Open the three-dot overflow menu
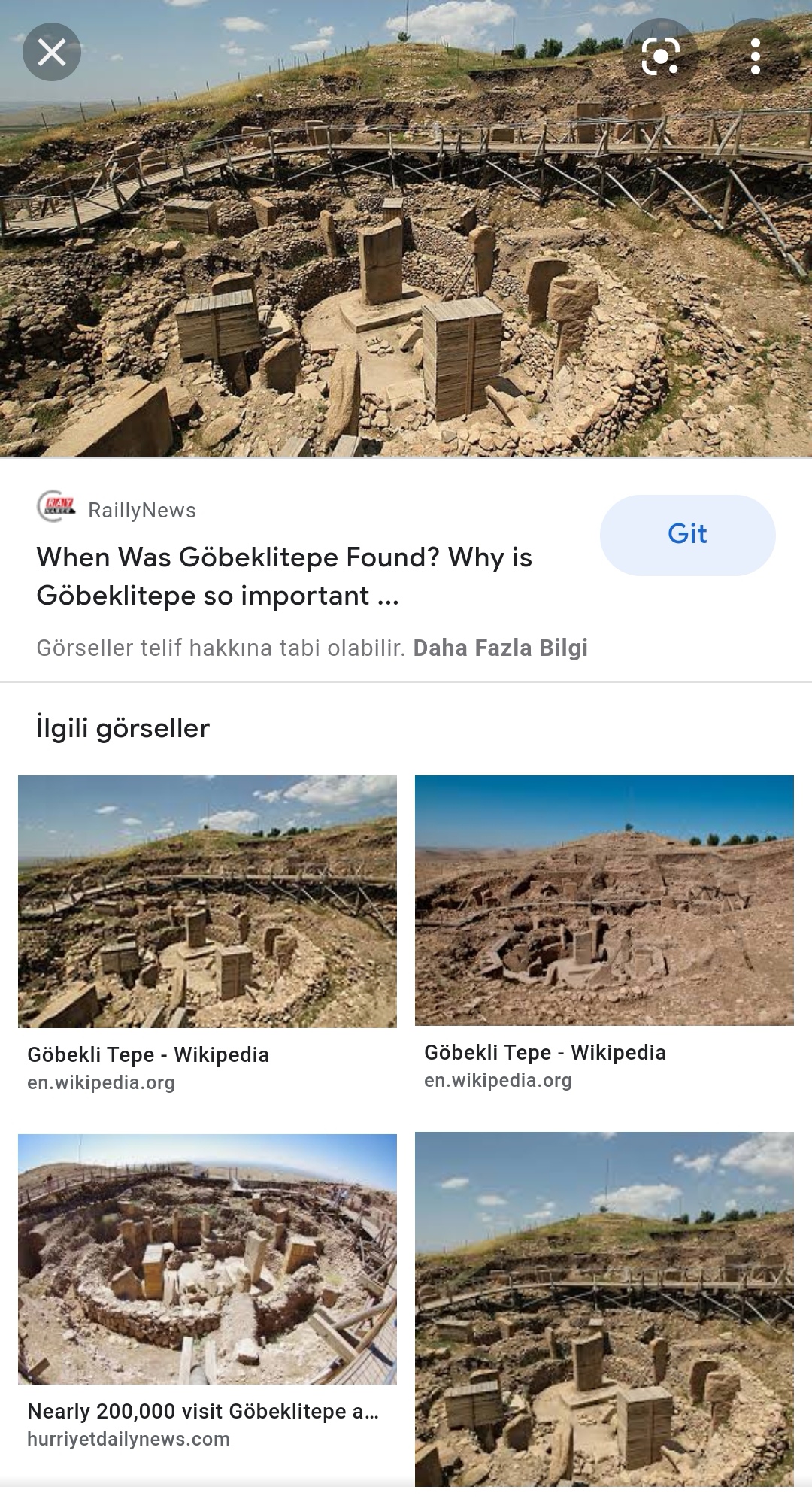 [755, 55]
